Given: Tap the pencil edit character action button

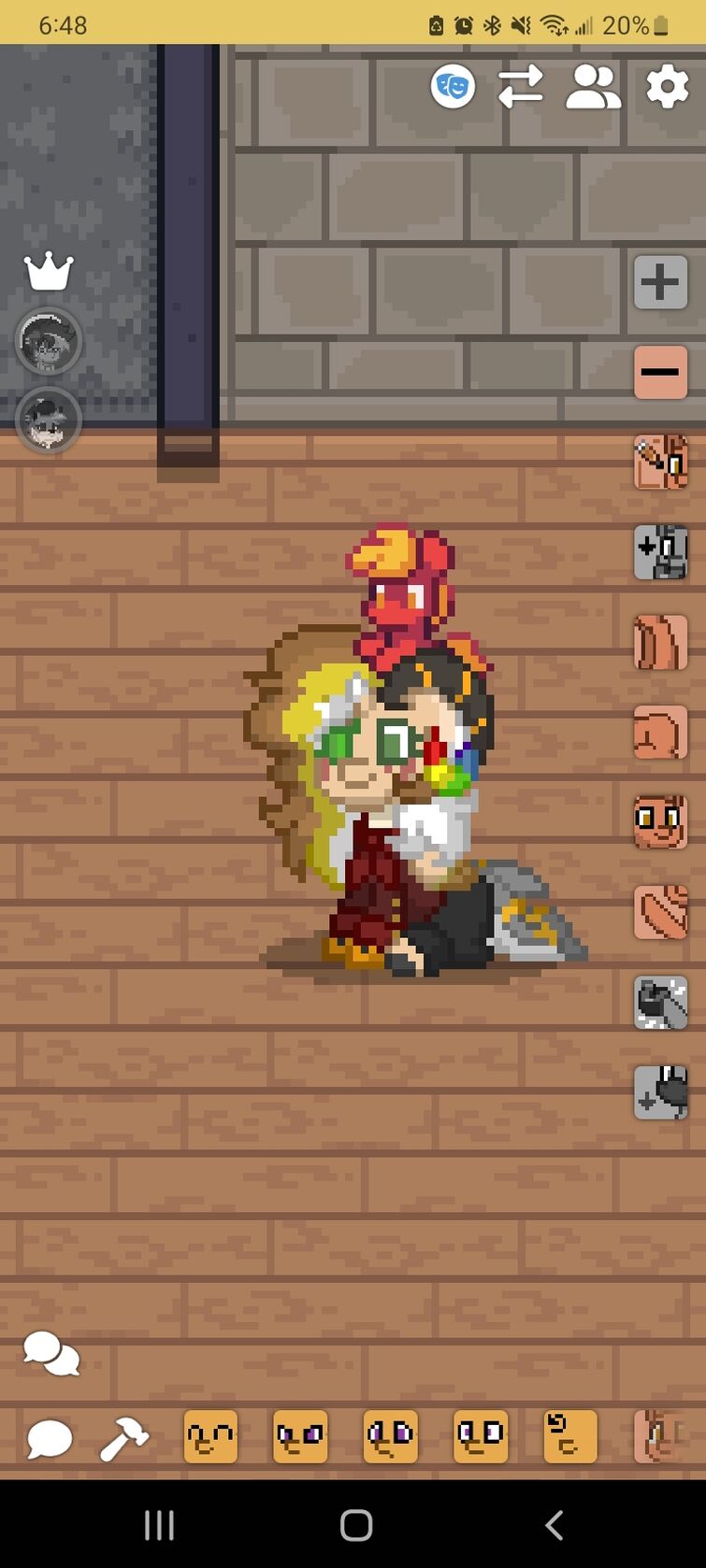Looking at the screenshot, I should 660,462.
